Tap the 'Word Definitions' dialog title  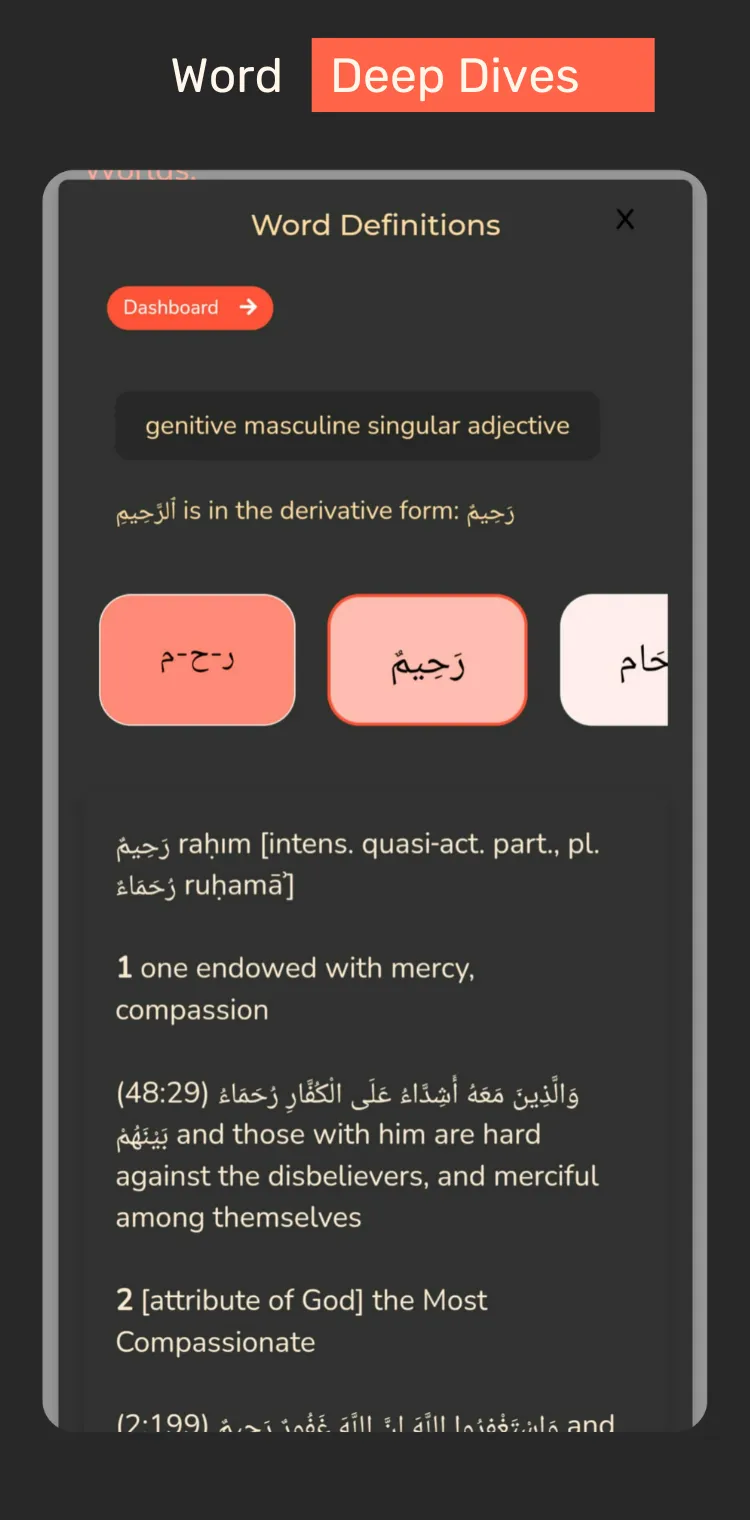click(x=376, y=225)
